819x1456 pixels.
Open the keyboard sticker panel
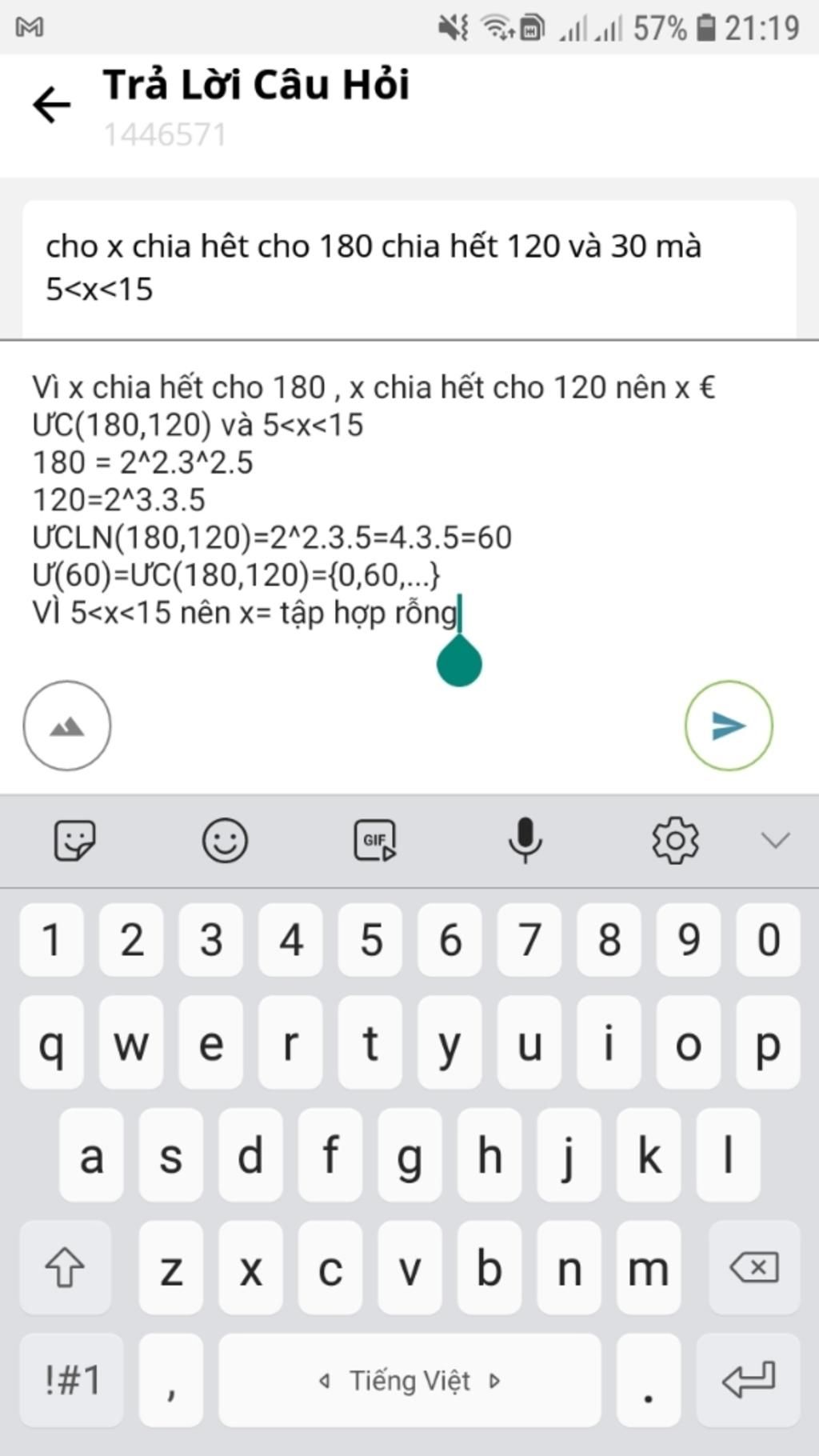(74, 840)
